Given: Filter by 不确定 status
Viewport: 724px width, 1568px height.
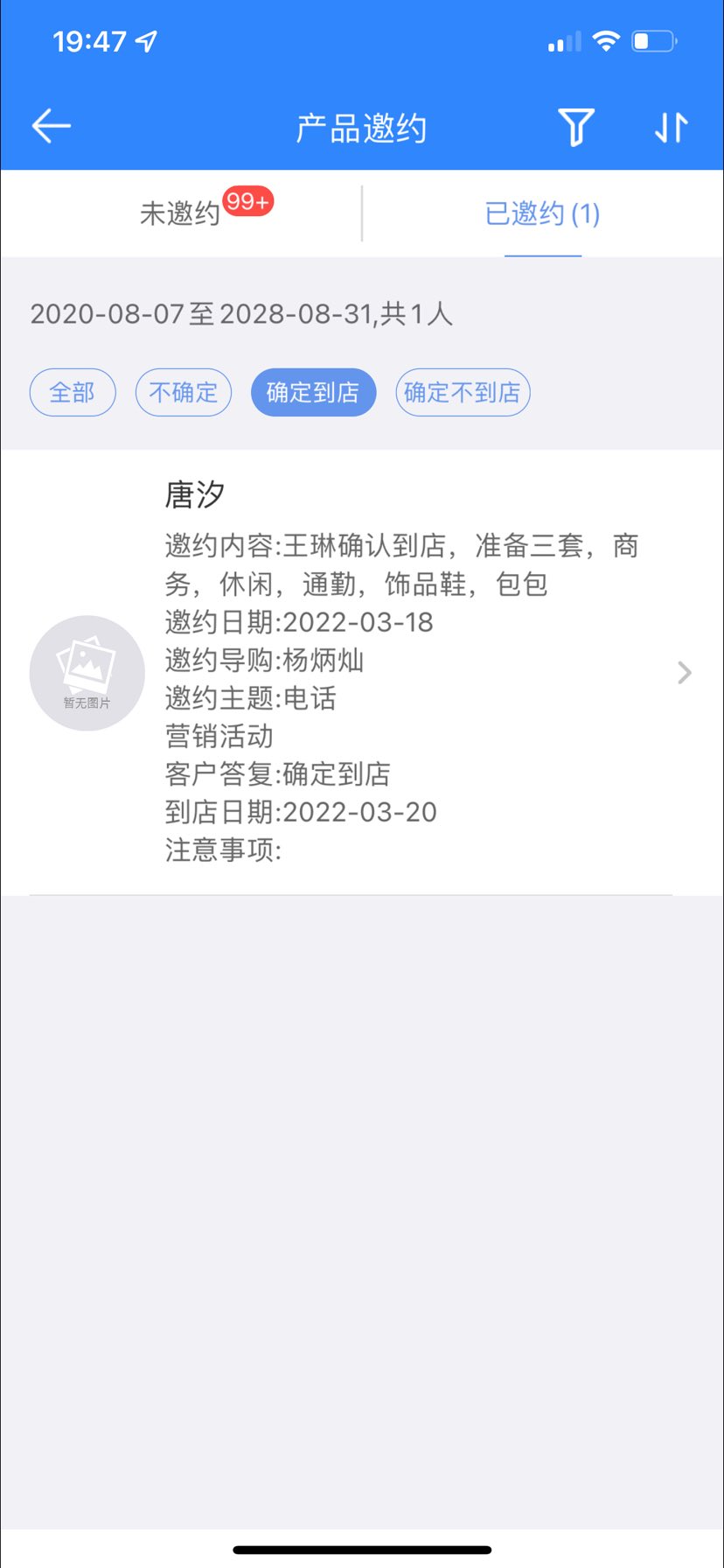Looking at the screenshot, I should point(183,392).
